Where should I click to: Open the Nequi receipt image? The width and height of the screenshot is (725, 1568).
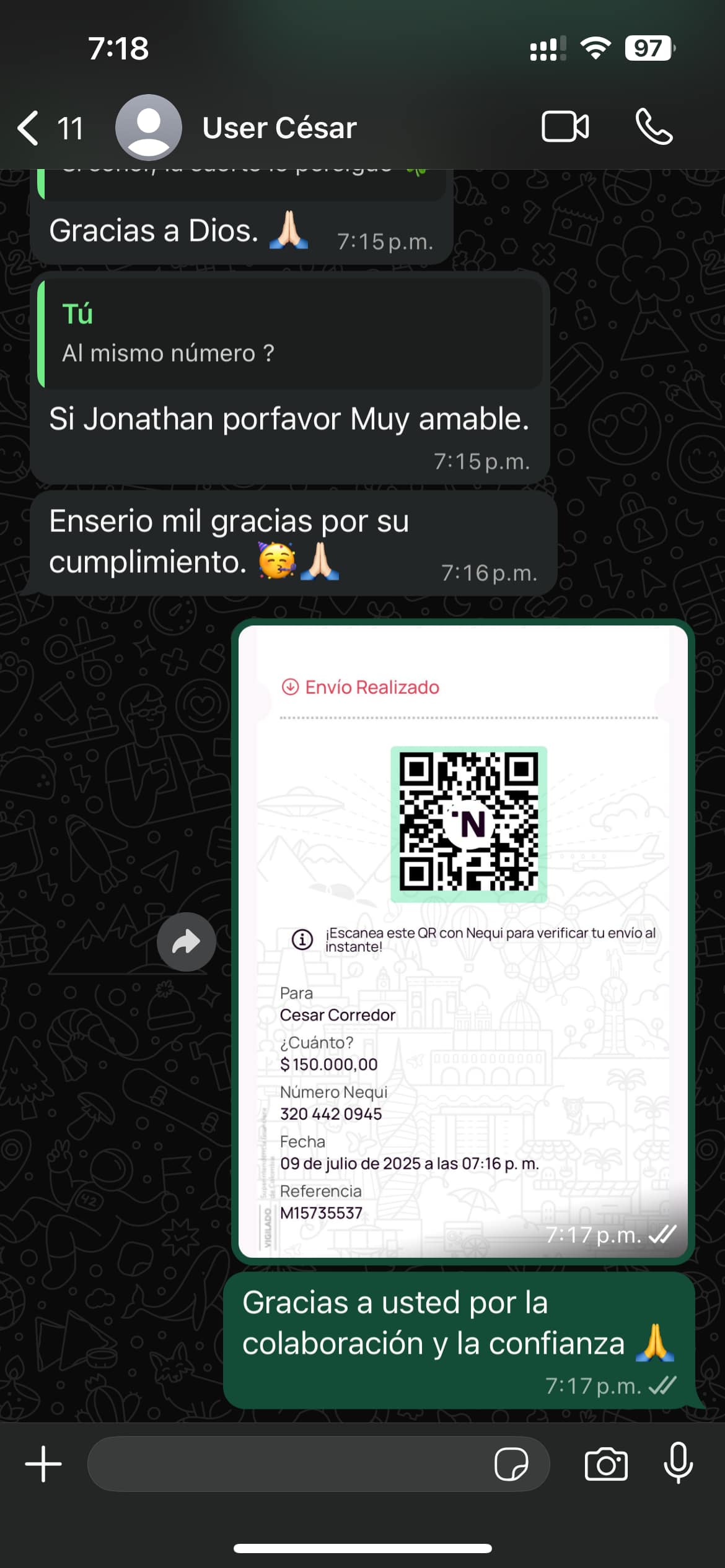(x=462, y=941)
